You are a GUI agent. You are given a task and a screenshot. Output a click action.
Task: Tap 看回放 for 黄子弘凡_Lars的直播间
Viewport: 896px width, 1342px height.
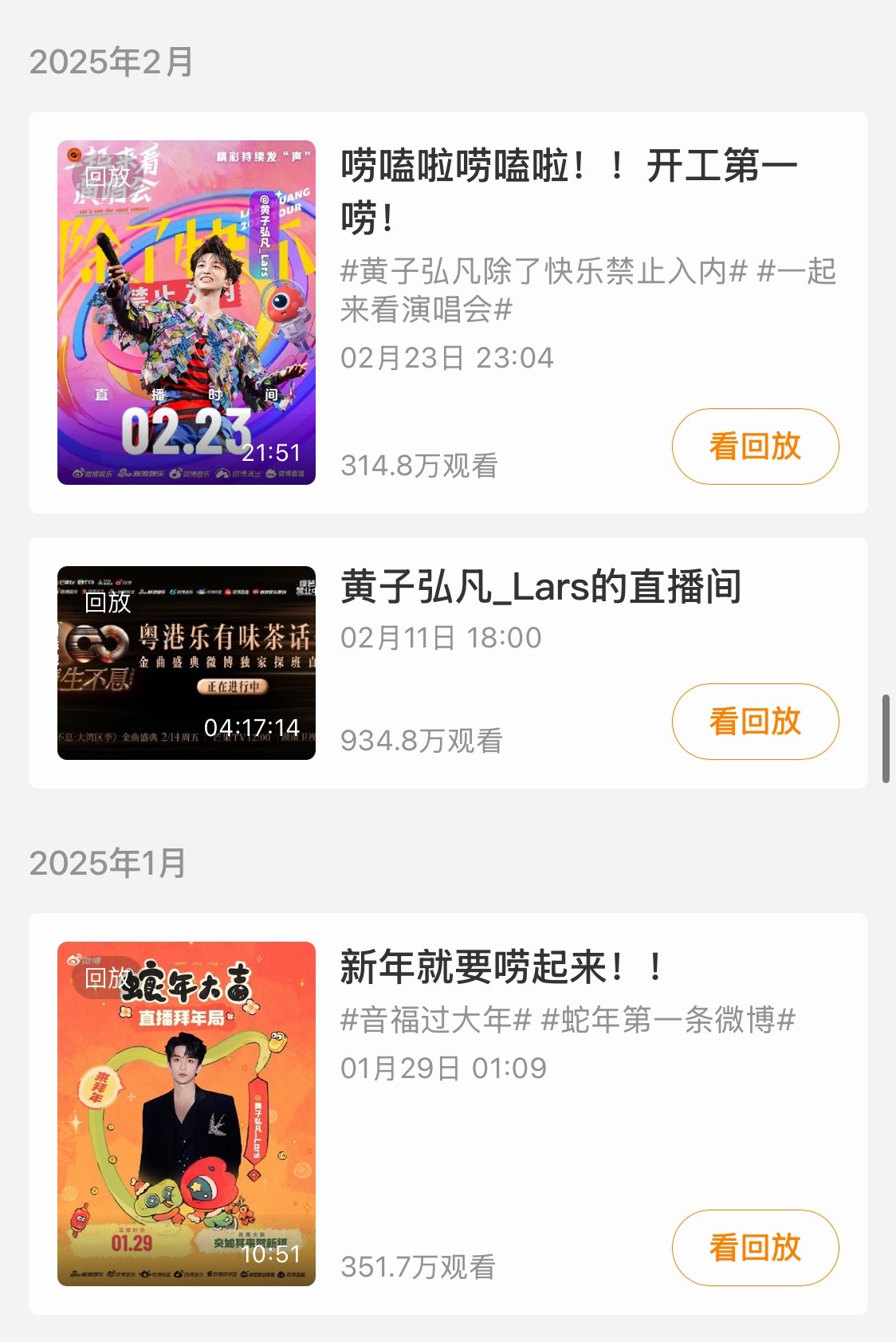(755, 722)
